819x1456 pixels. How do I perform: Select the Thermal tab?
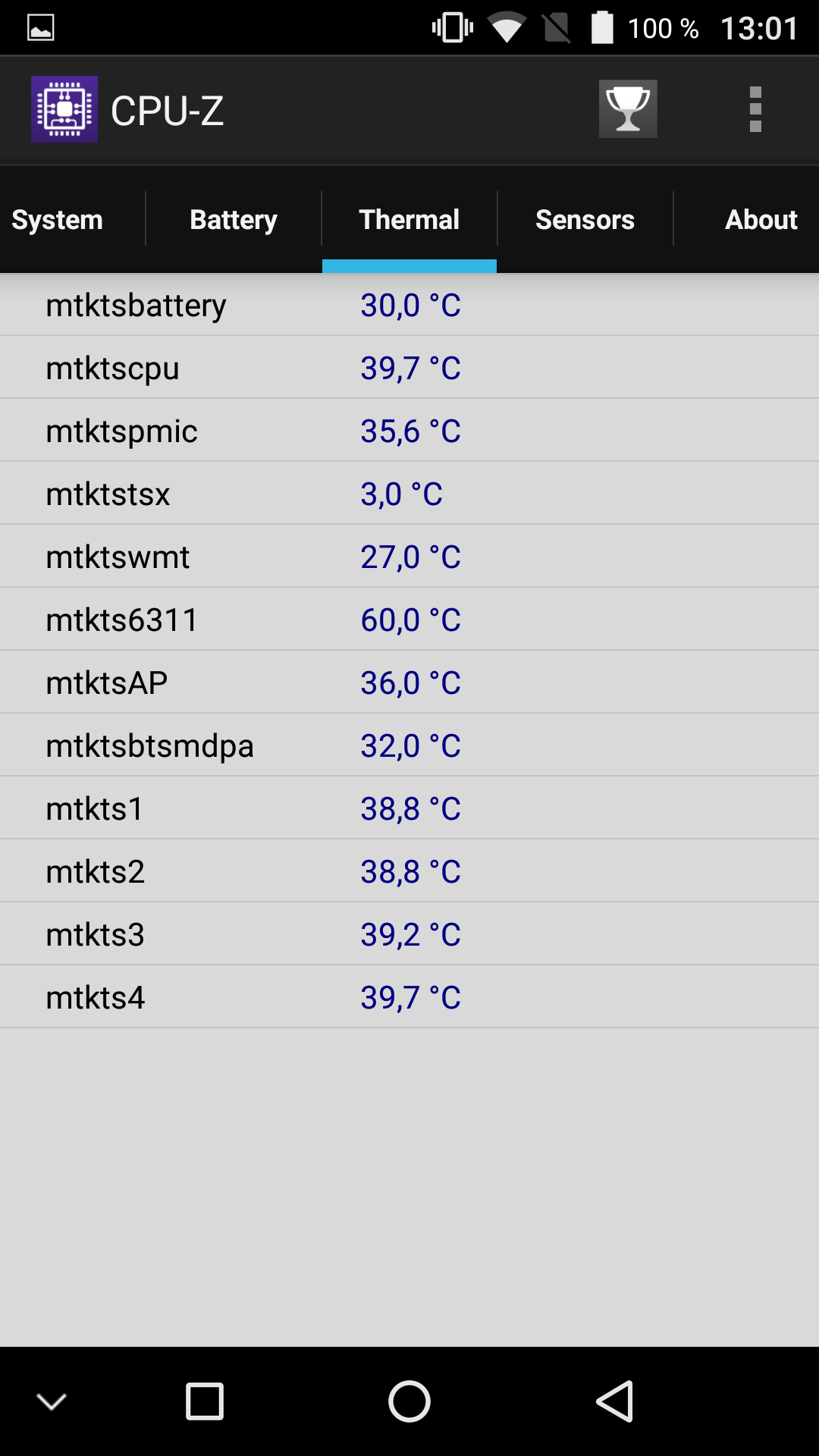pos(409,219)
